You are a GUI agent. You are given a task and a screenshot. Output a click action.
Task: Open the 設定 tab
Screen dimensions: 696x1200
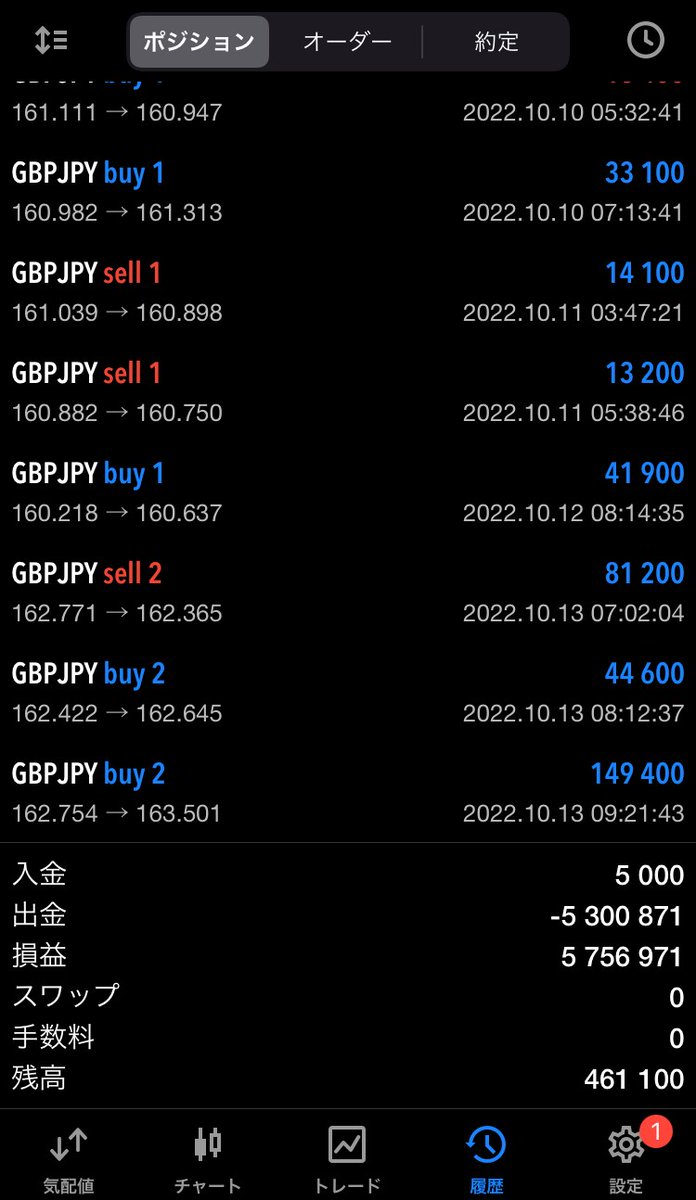(626, 1158)
